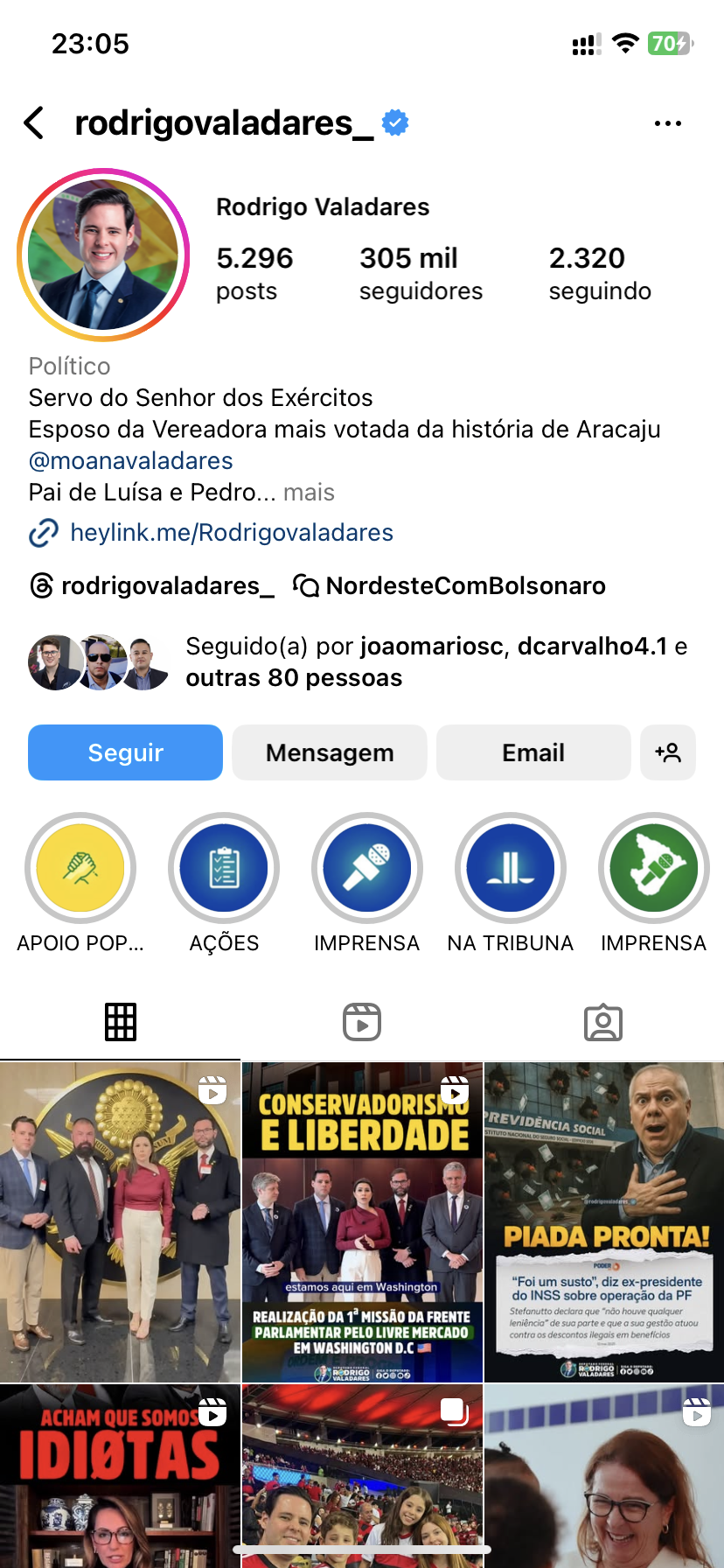Open the NordesteComBolsonaro channel
The width and height of the screenshot is (724, 1568).
pyautogui.click(x=450, y=585)
